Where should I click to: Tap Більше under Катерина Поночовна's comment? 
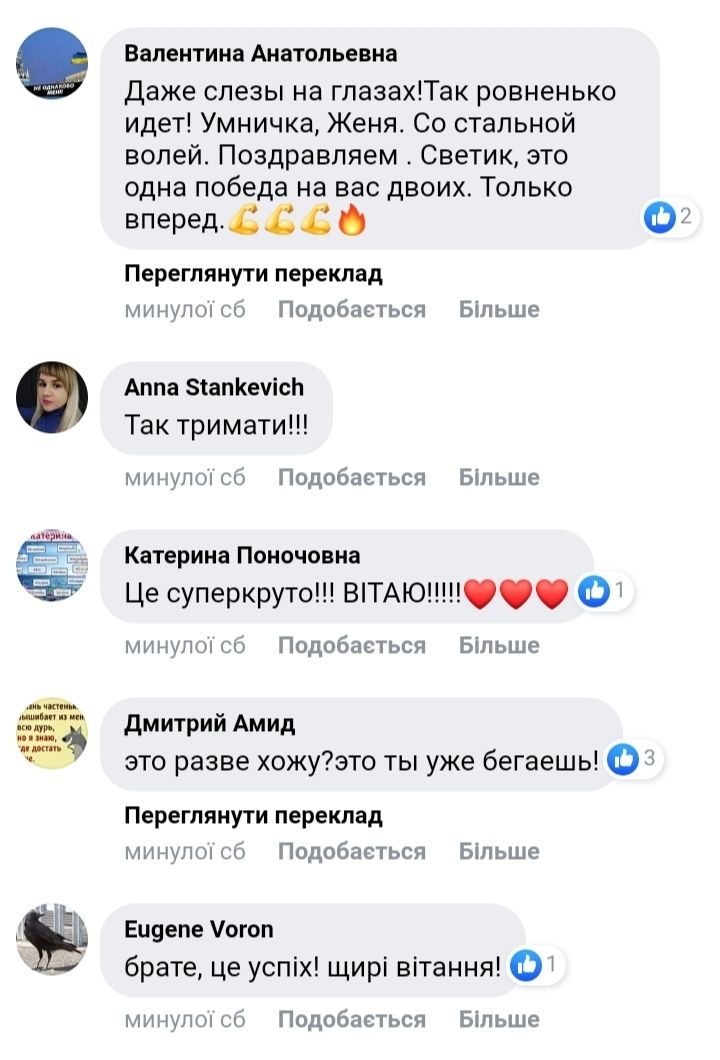click(499, 646)
